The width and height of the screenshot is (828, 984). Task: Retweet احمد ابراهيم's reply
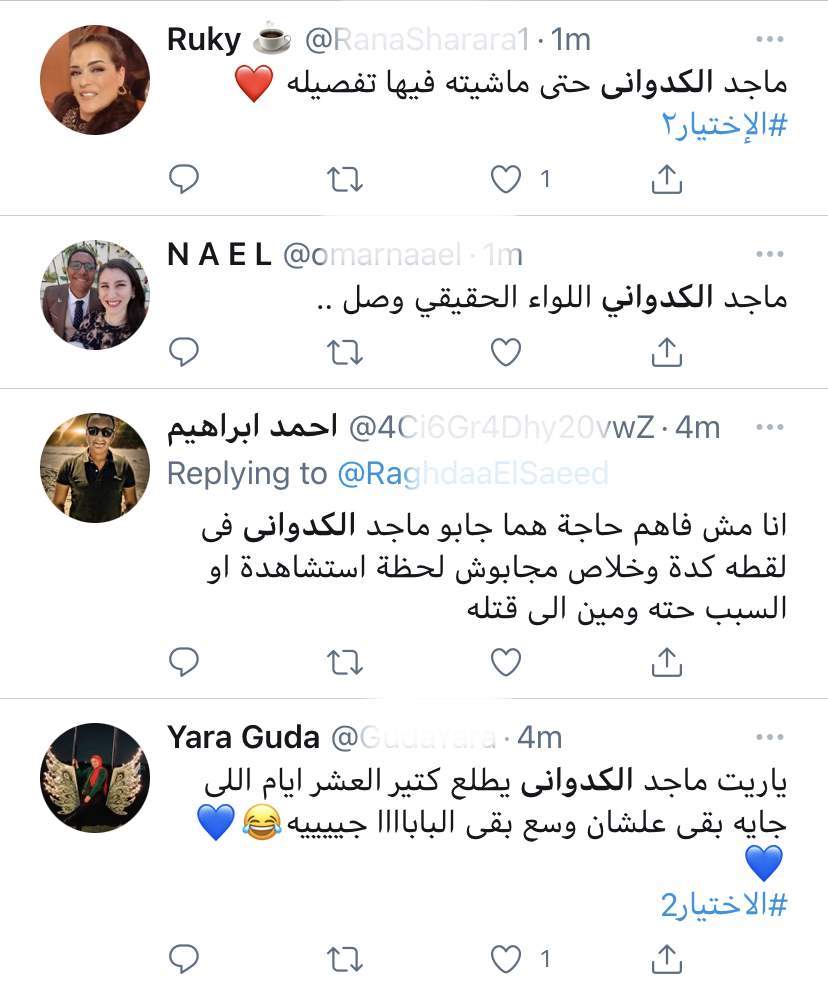coord(345,661)
